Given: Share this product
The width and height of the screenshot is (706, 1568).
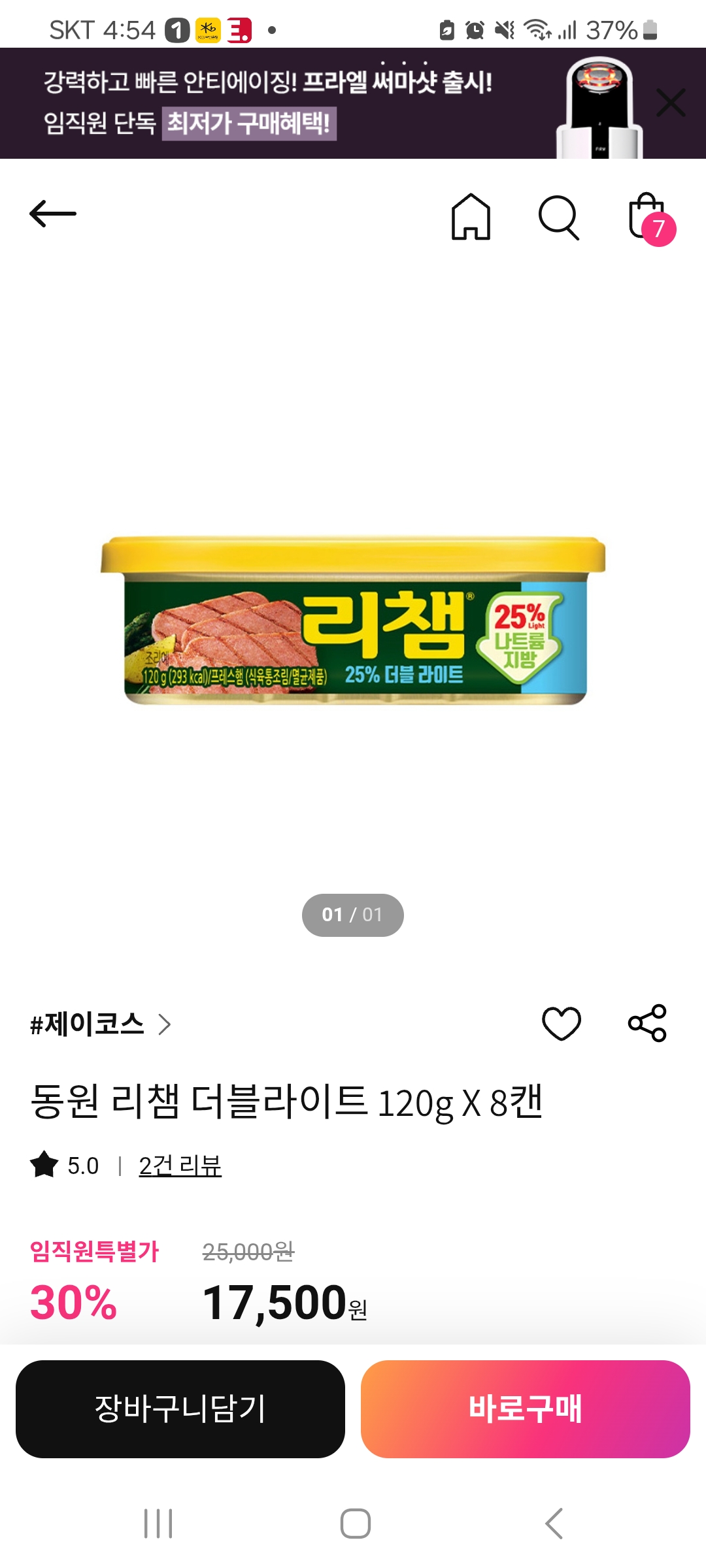Looking at the screenshot, I should coord(647,1023).
